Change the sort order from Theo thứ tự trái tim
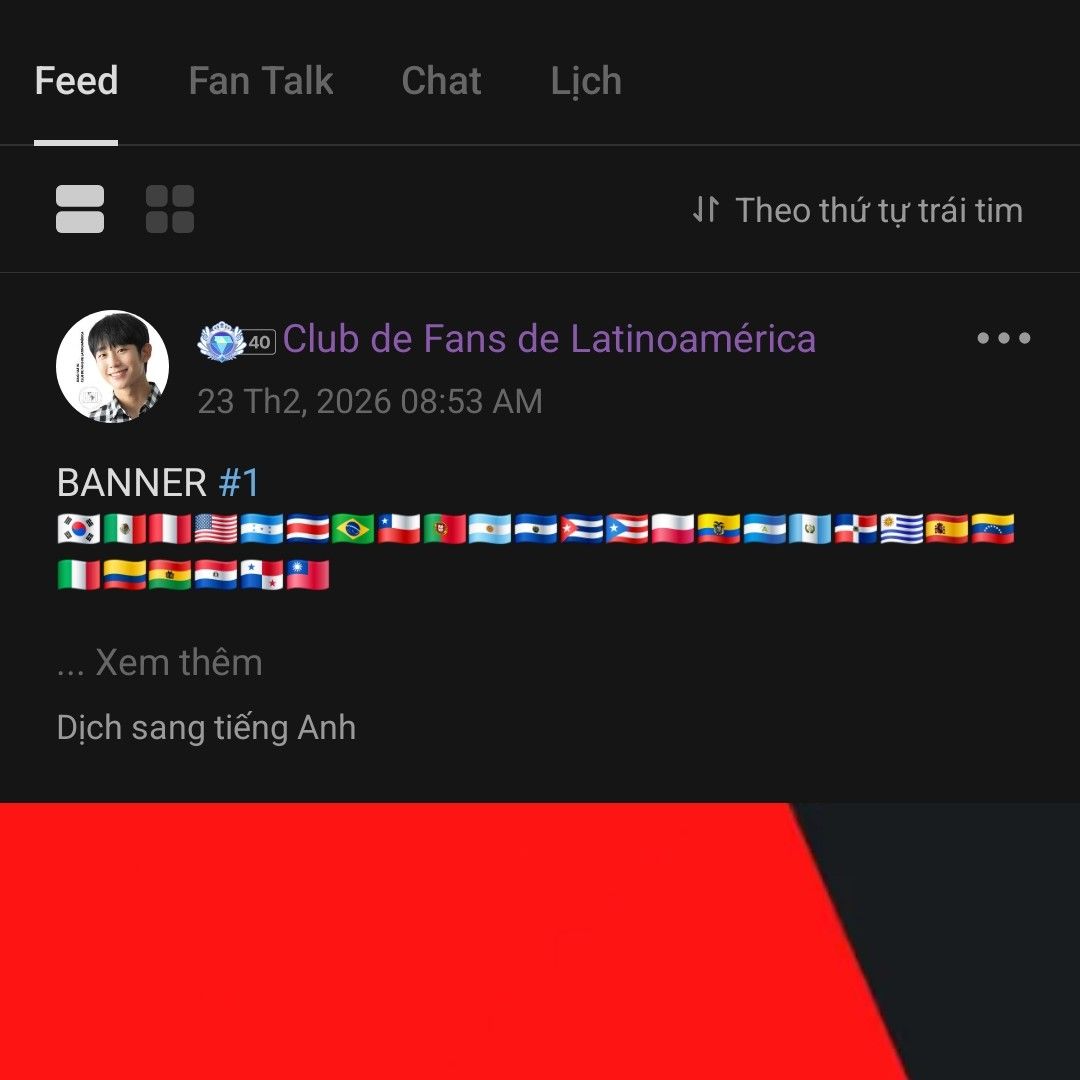The image size is (1080, 1080). click(x=858, y=210)
